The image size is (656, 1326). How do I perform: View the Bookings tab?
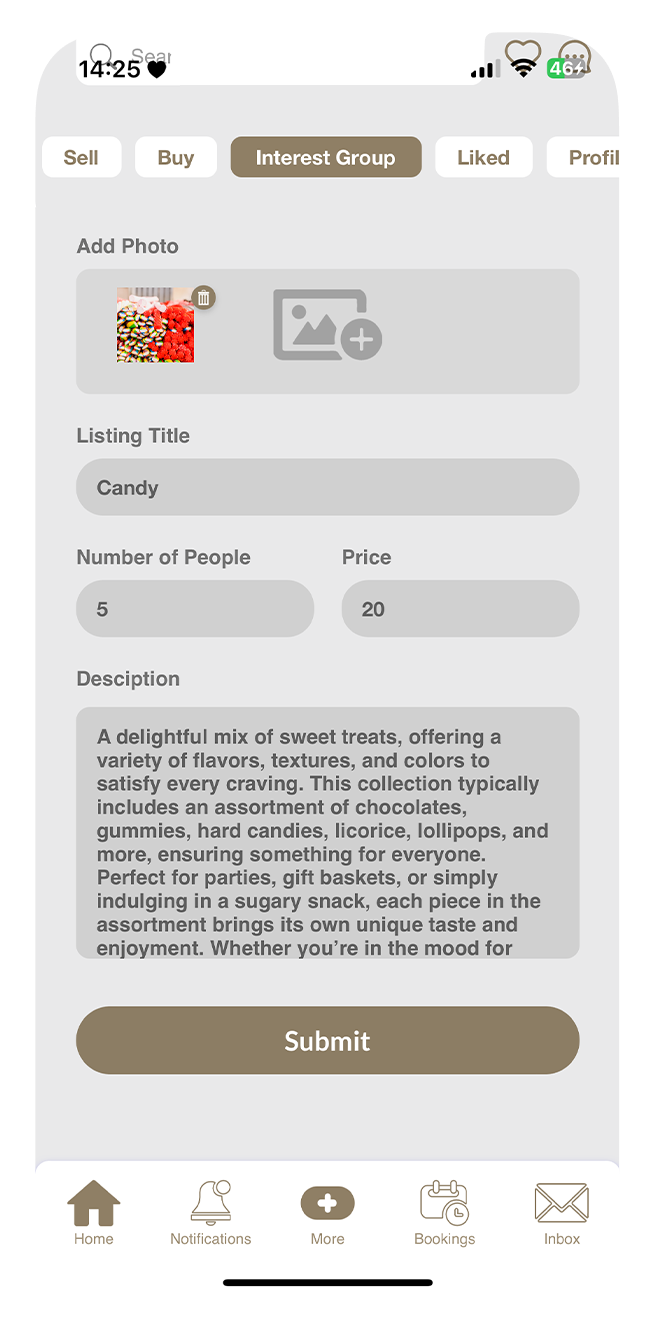(444, 1212)
